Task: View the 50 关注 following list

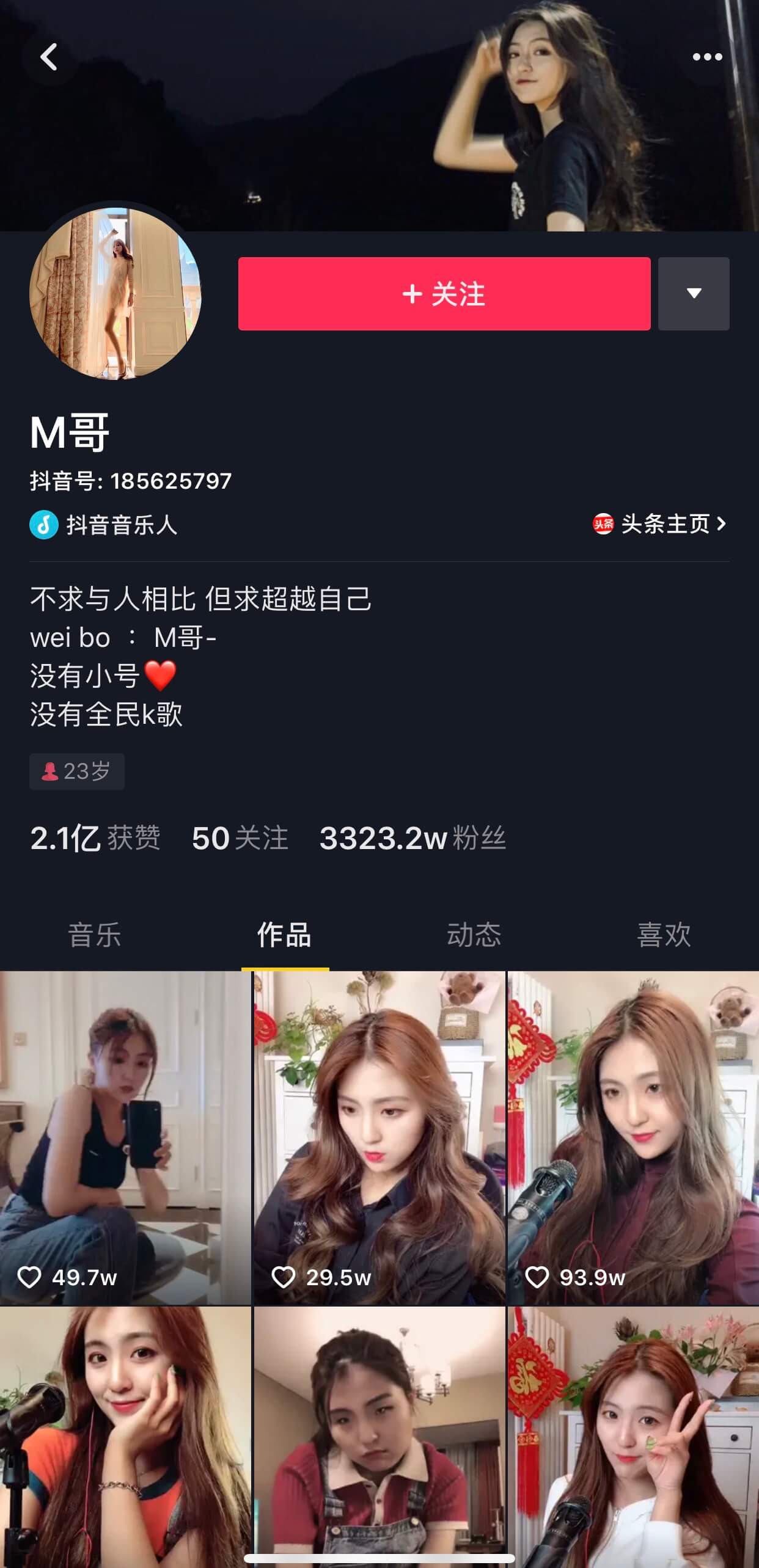Action: click(x=240, y=838)
